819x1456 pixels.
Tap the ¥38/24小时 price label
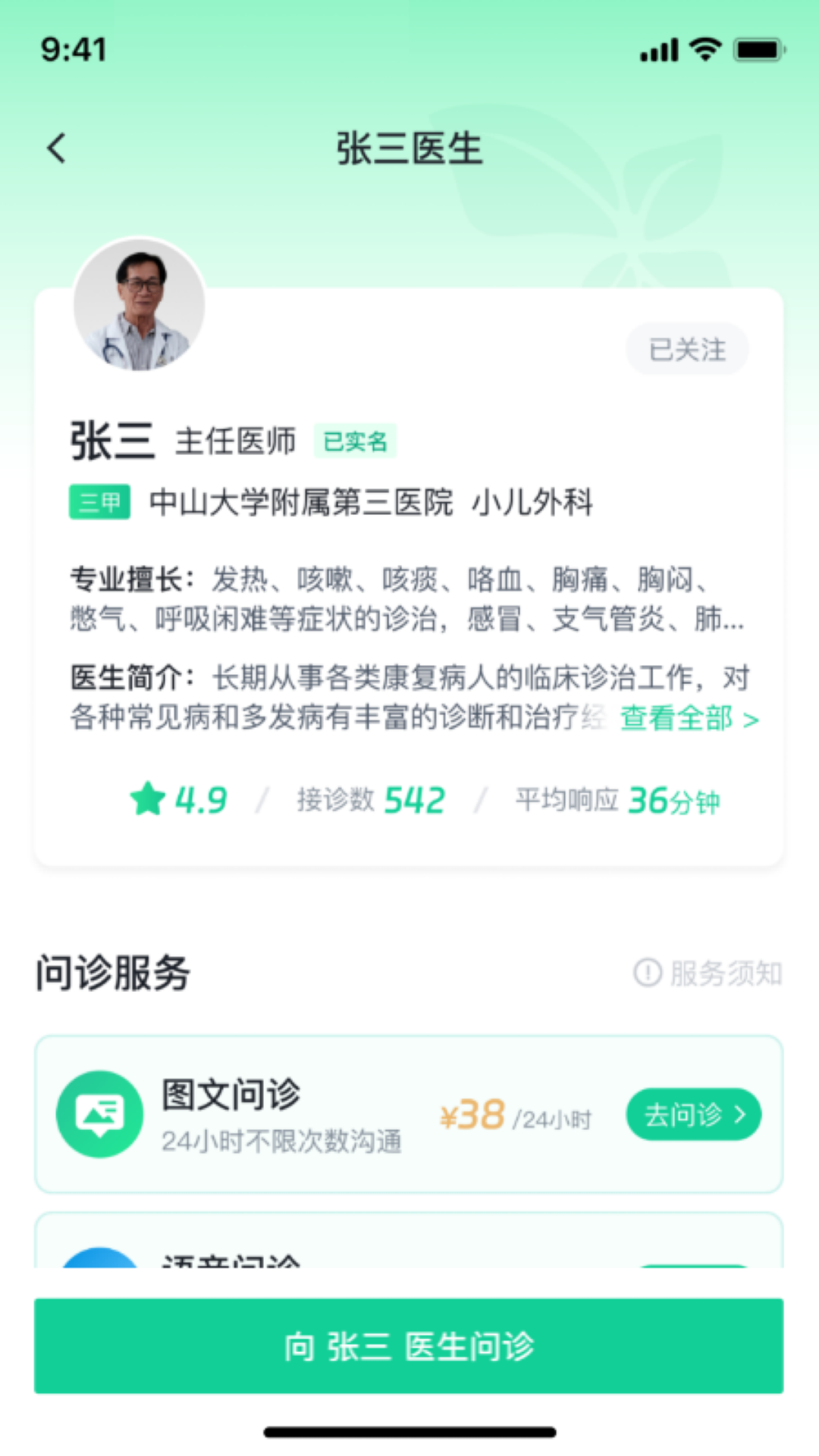516,1114
